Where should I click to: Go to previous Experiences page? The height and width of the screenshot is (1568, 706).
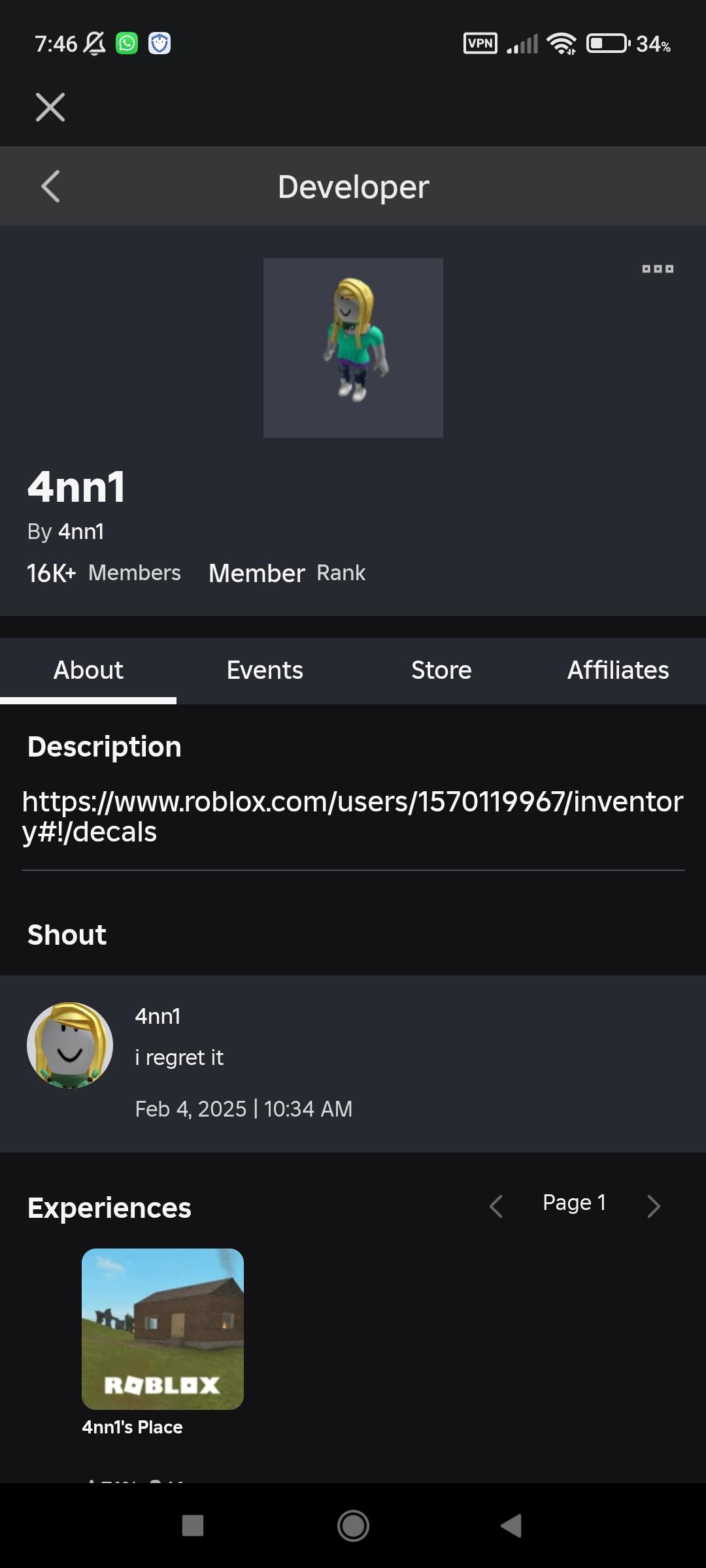point(496,1206)
